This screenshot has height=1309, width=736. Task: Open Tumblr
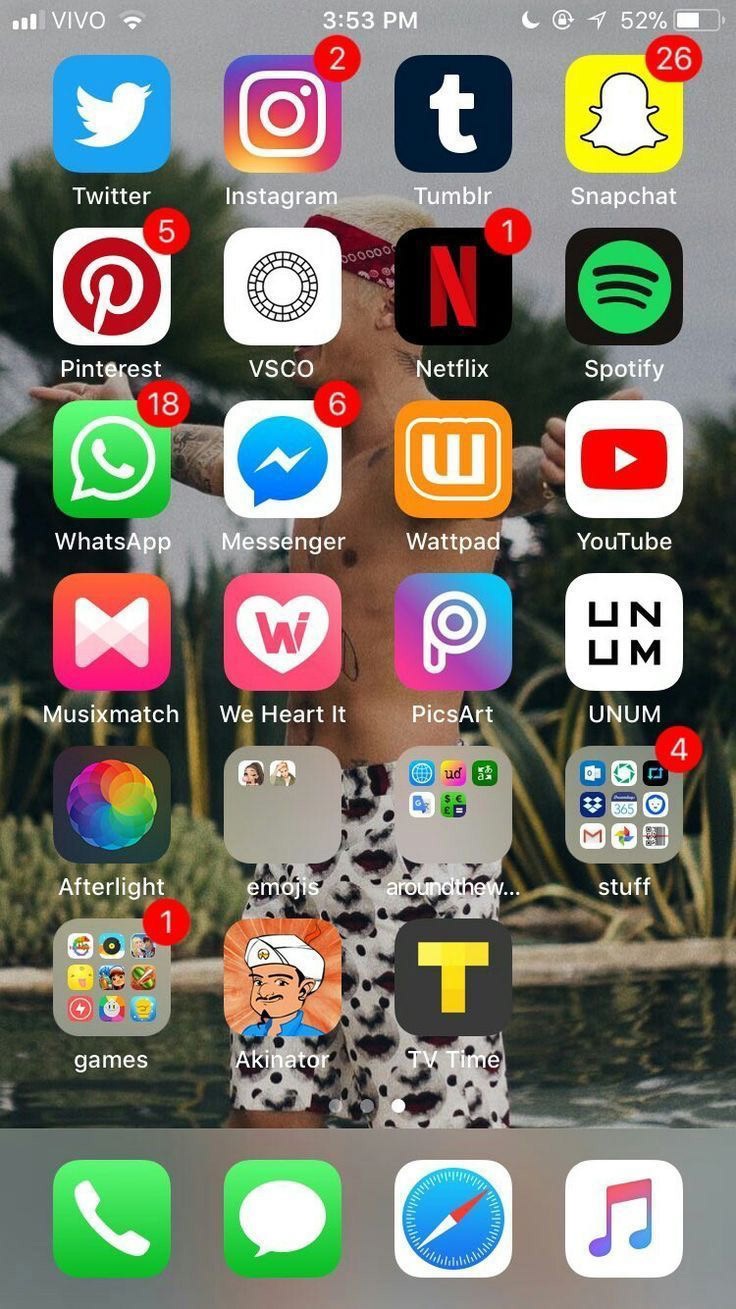point(453,114)
